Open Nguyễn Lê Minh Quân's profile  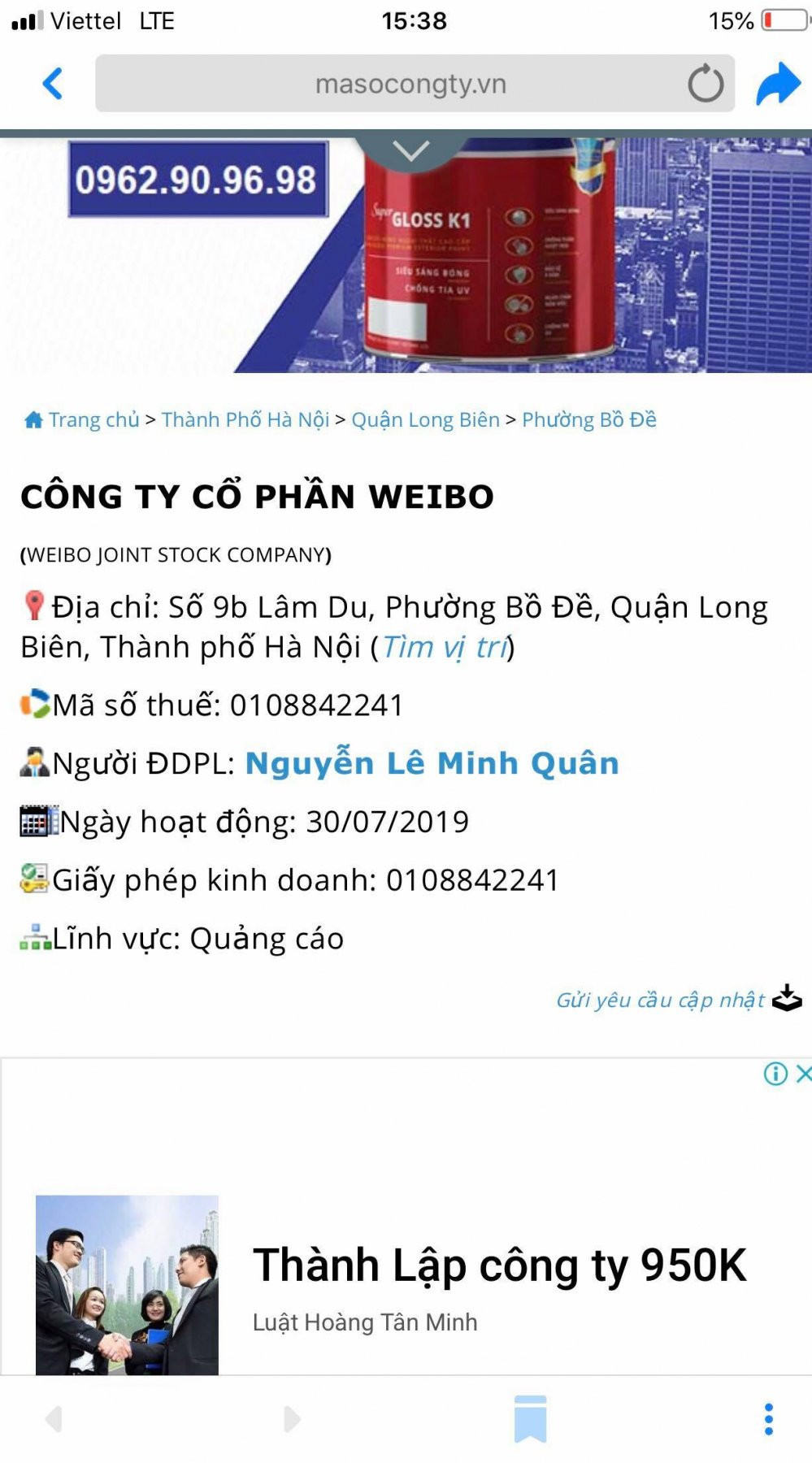432,763
